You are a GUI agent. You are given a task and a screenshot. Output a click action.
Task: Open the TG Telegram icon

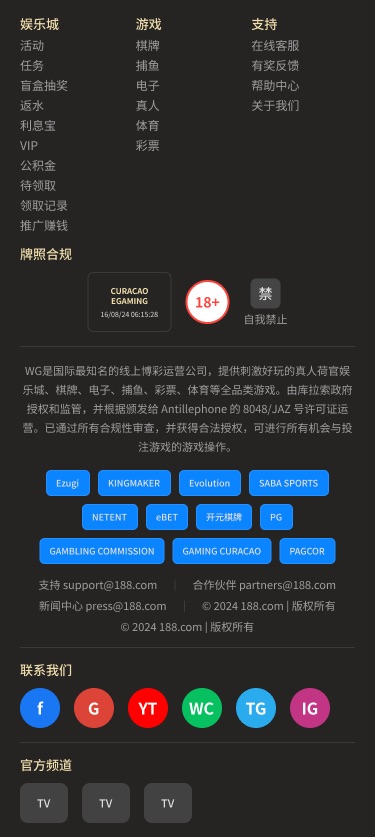256,708
